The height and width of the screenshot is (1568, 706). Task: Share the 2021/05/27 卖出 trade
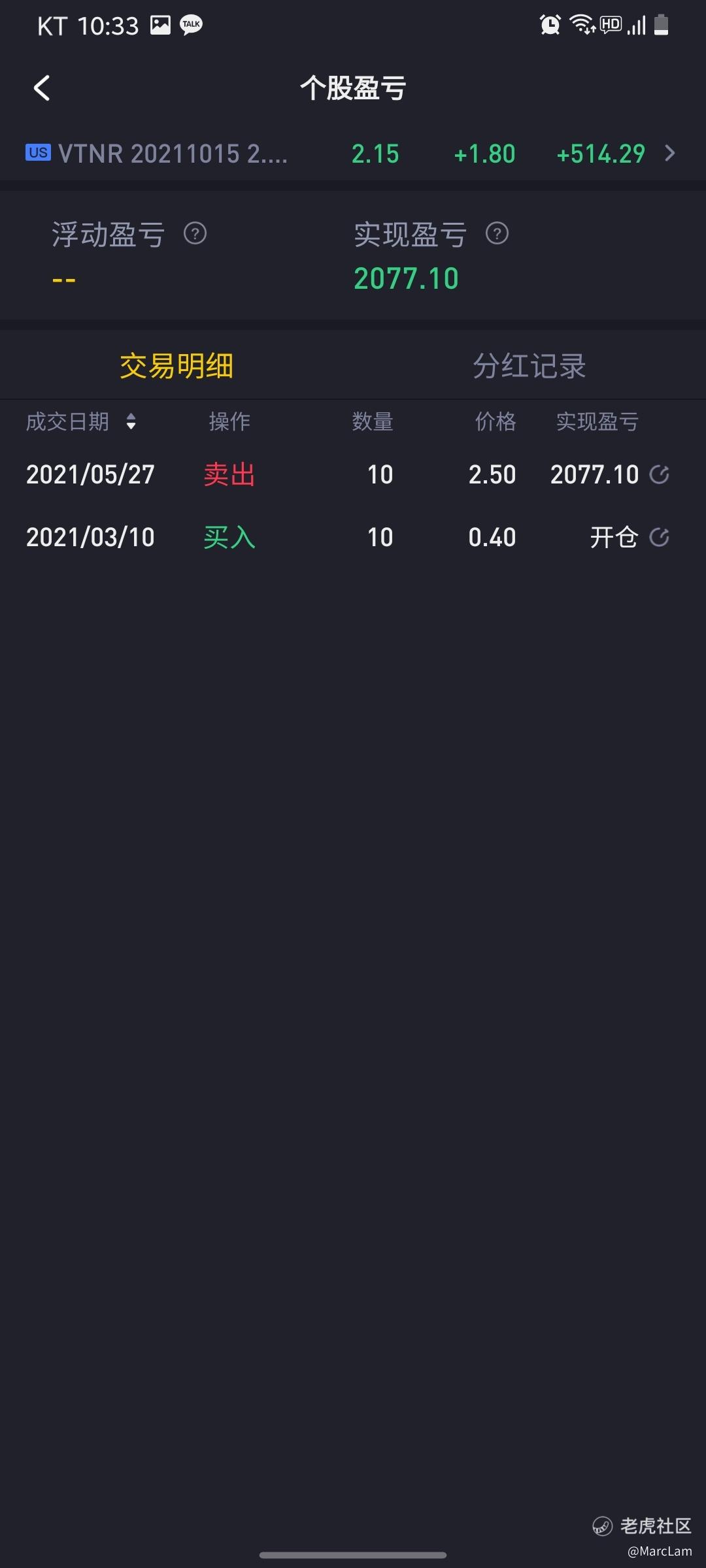pyautogui.click(x=659, y=474)
